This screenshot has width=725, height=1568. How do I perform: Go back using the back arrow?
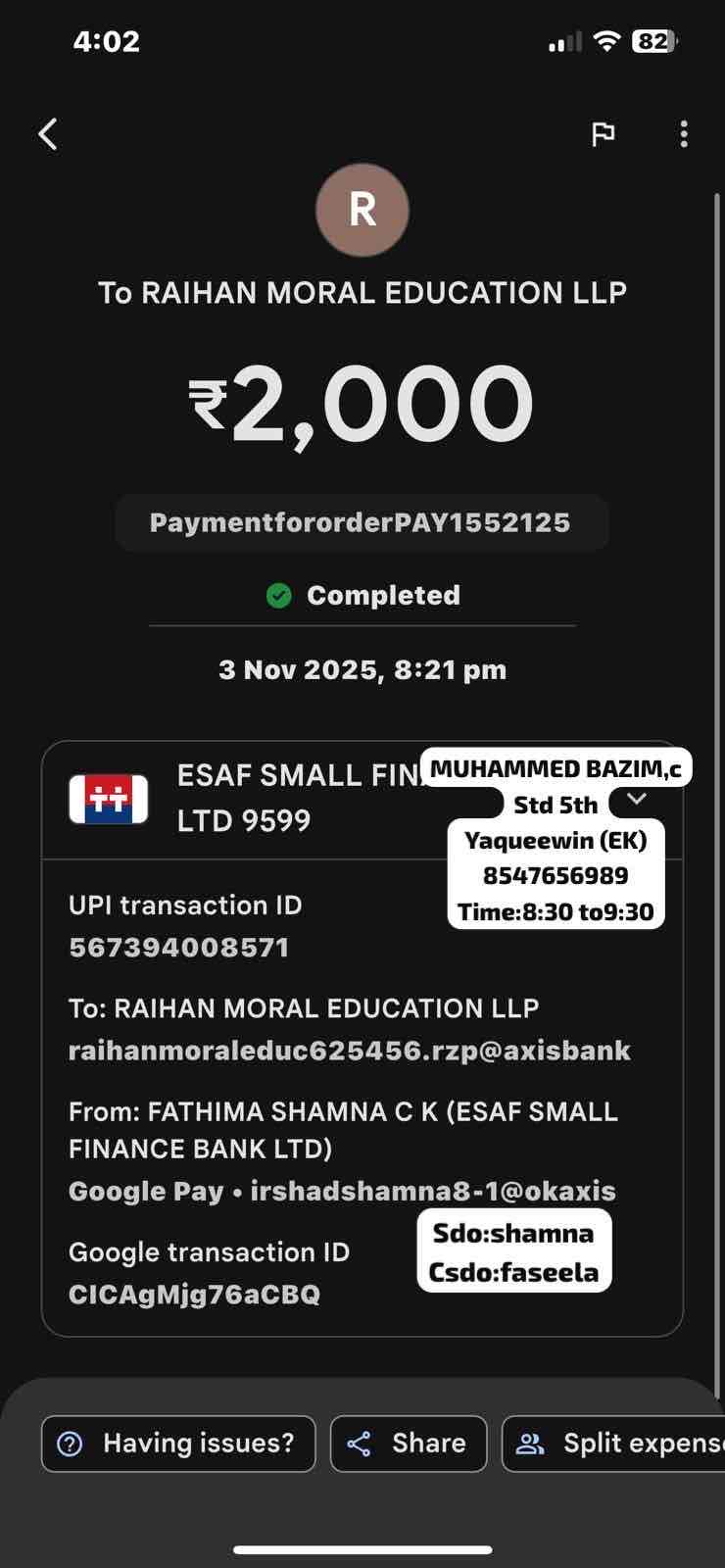click(x=48, y=133)
